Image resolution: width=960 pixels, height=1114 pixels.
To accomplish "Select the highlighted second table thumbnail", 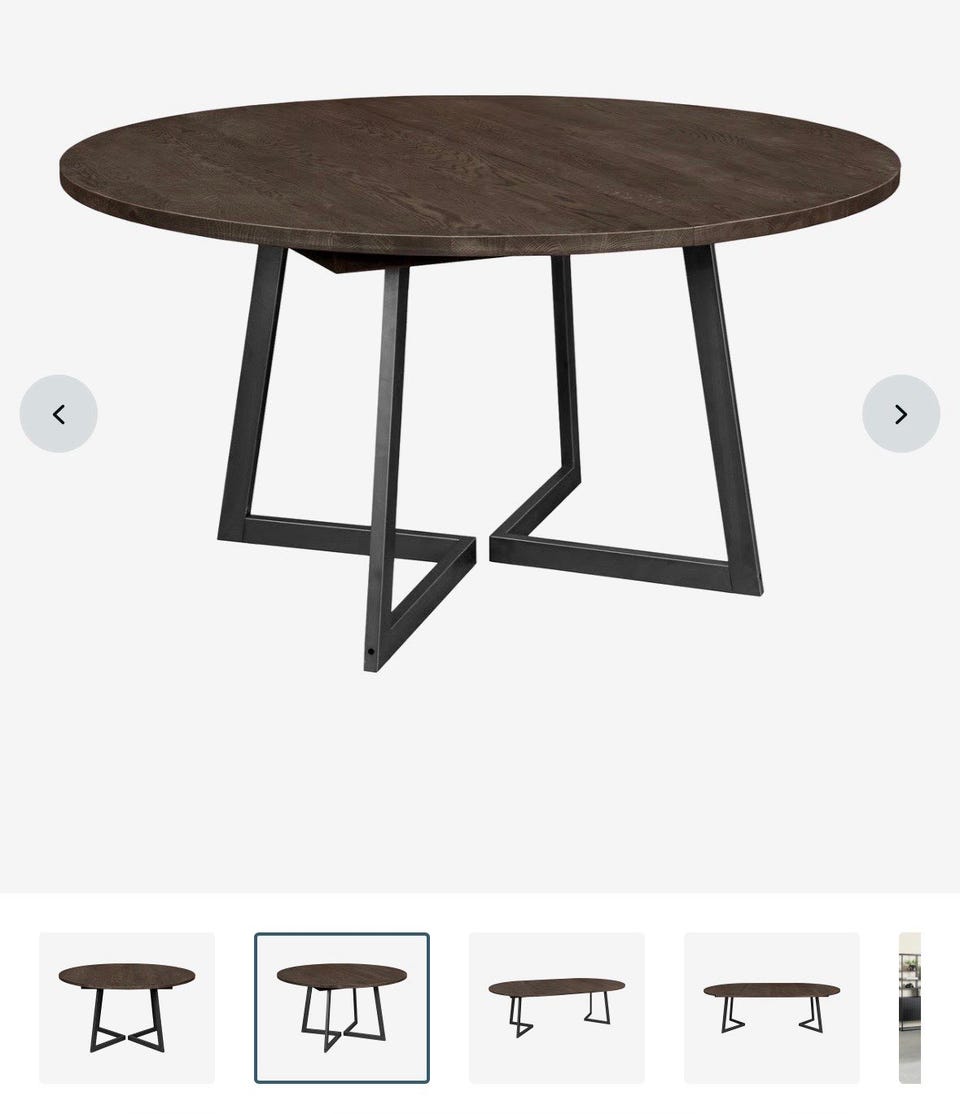I will [x=342, y=1008].
